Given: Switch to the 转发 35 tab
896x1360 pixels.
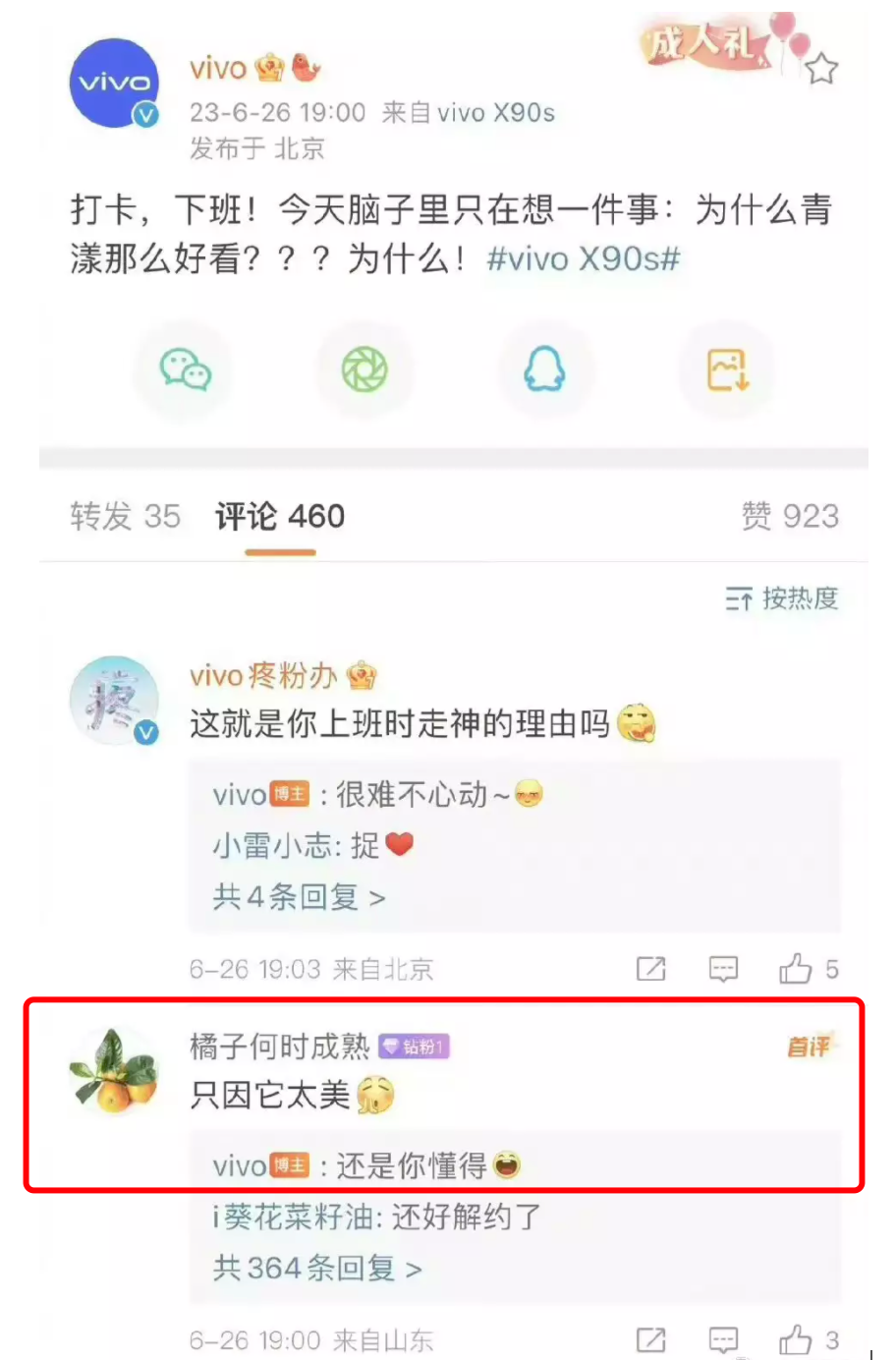Looking at the screenshot, I should click(125, 516).
